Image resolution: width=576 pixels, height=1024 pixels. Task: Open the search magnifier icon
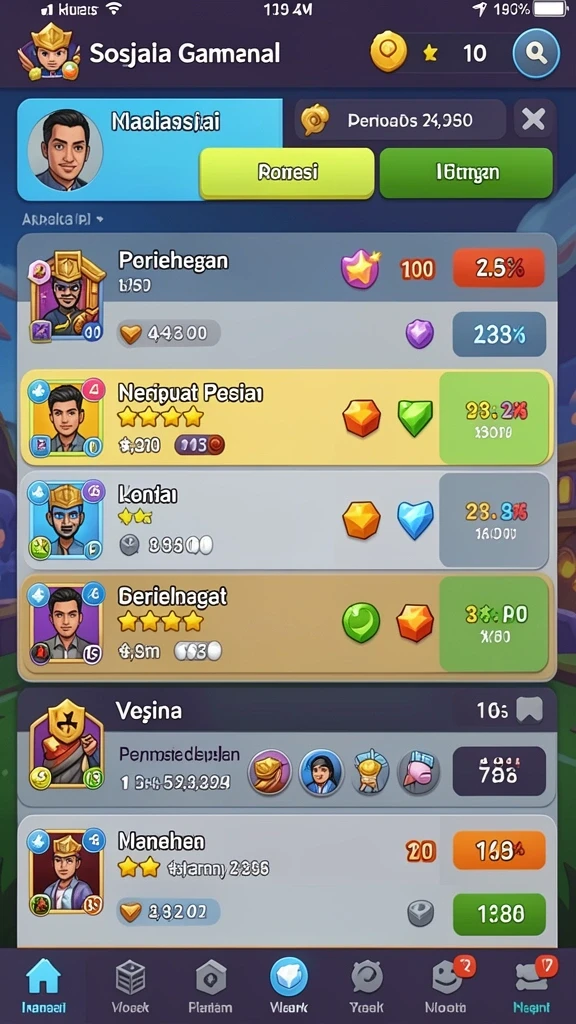tap(536, 54)
